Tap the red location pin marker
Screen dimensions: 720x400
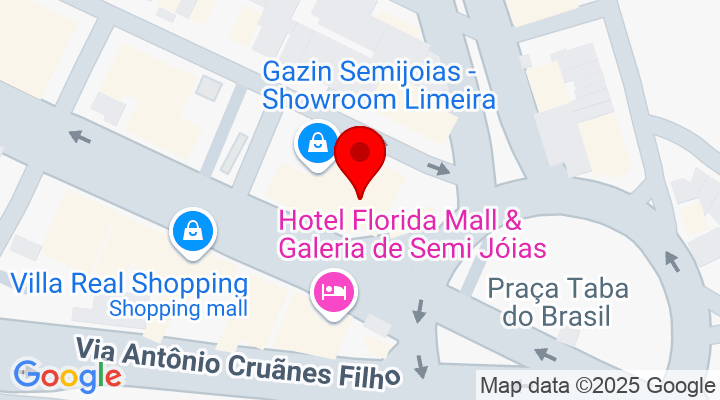tap(360, 157)
